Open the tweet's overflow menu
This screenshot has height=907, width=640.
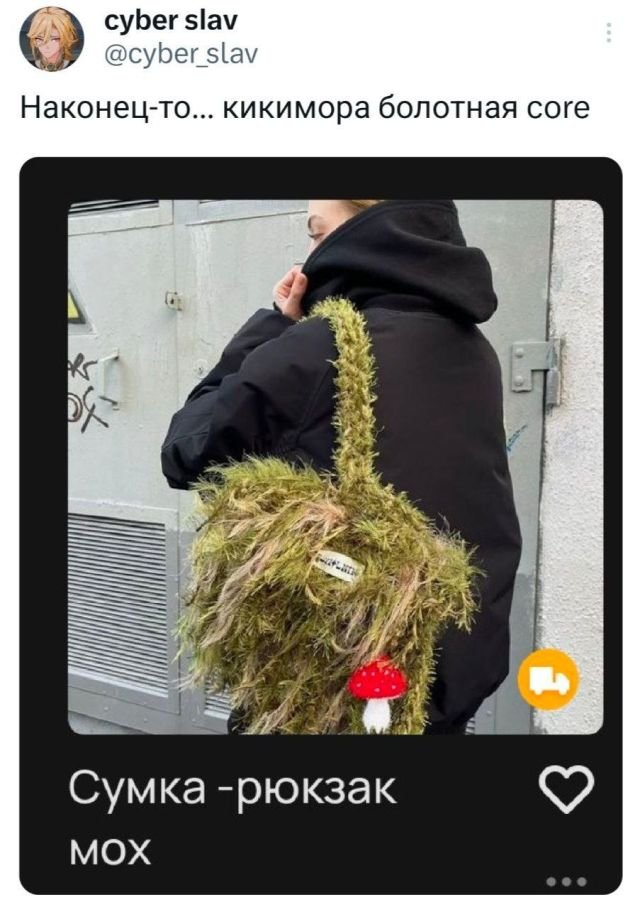609,34
